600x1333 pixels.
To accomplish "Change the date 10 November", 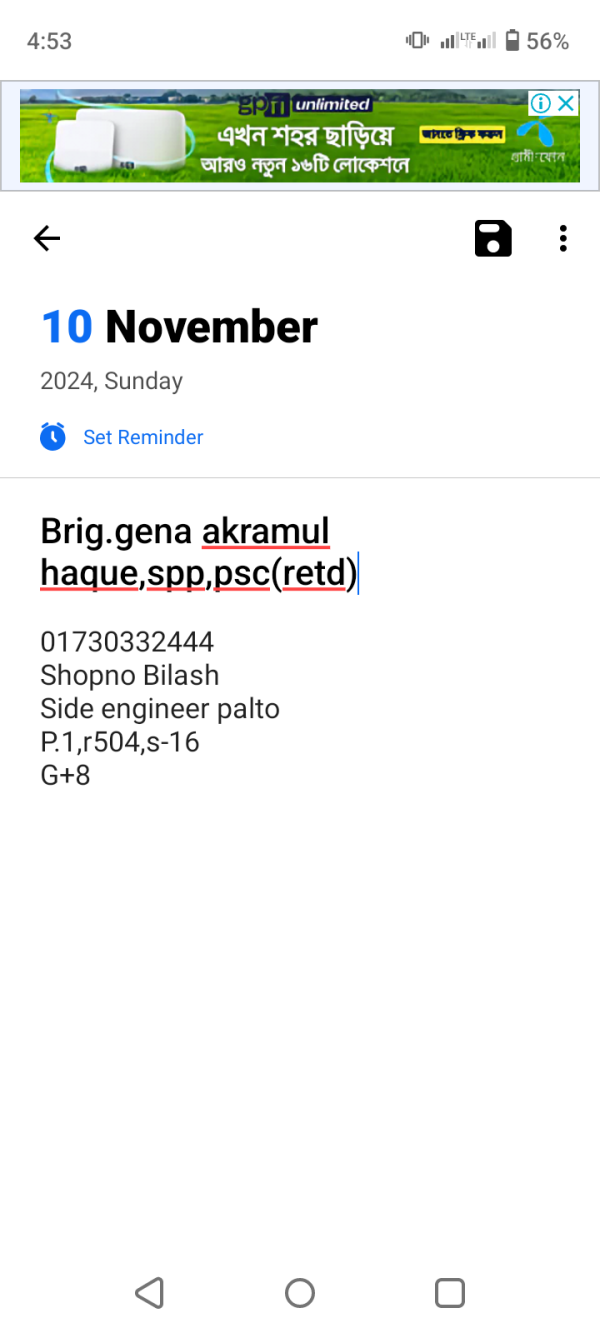I will point(179,327).
